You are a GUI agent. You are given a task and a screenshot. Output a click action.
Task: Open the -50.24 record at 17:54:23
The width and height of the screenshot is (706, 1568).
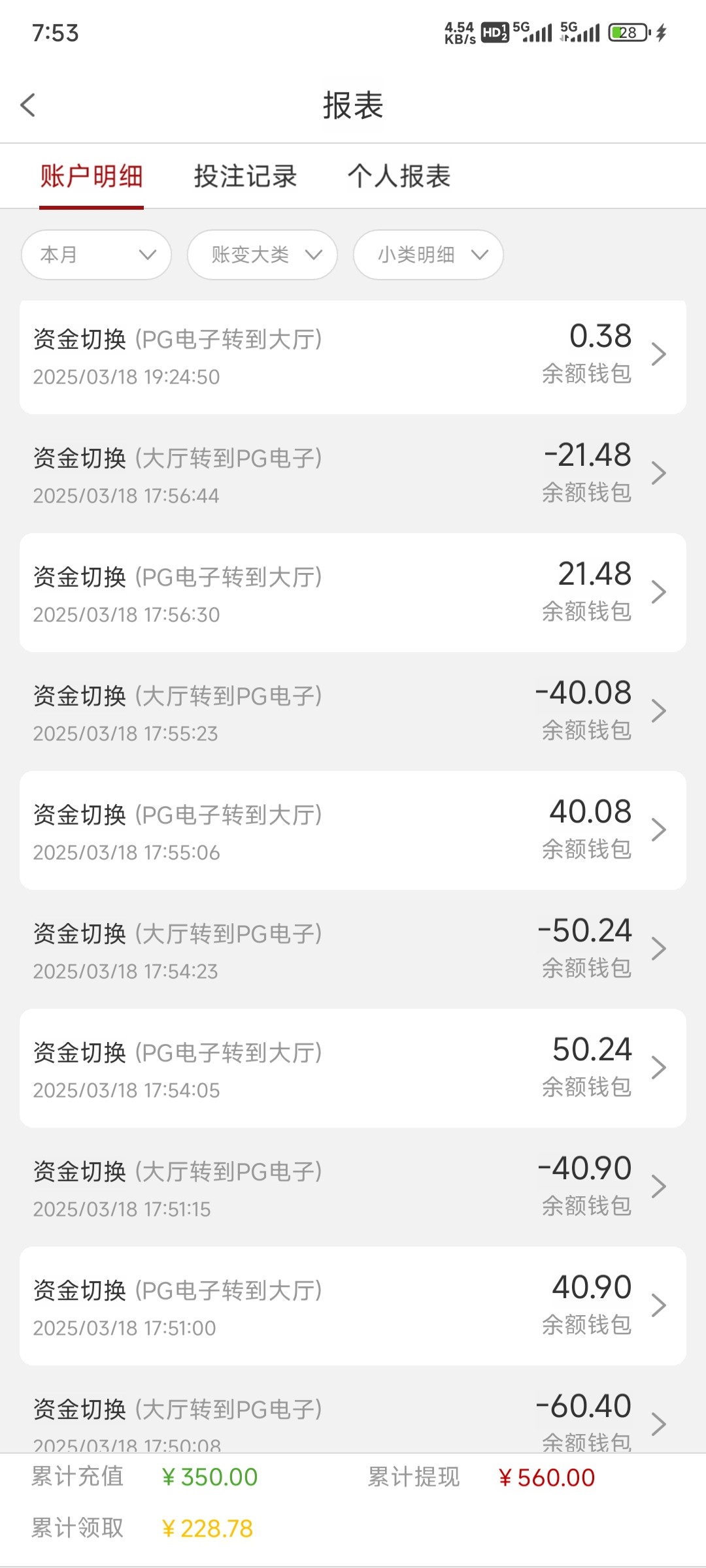point(353,949)
